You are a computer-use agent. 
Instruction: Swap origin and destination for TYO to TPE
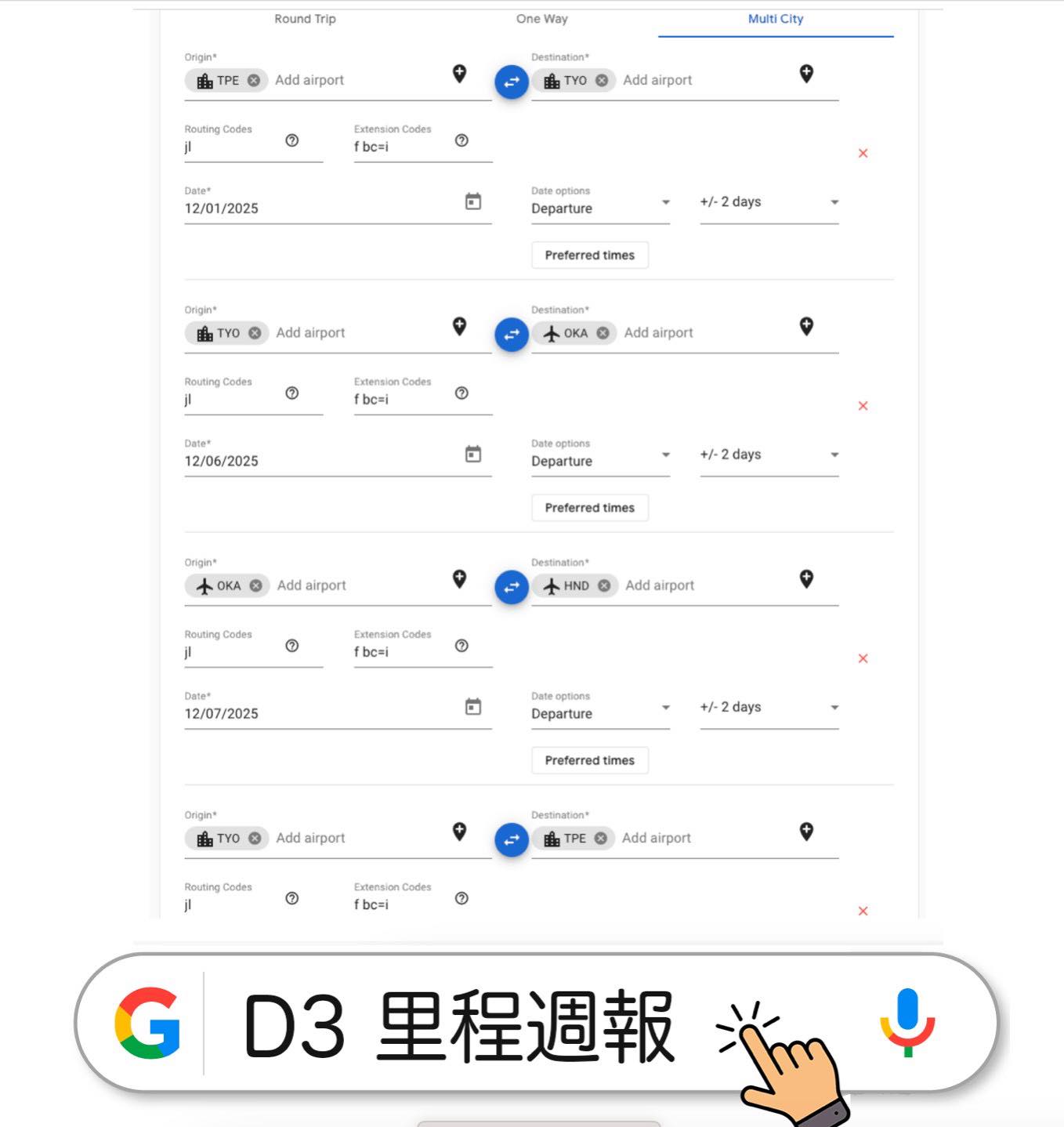tap(512, 839)
